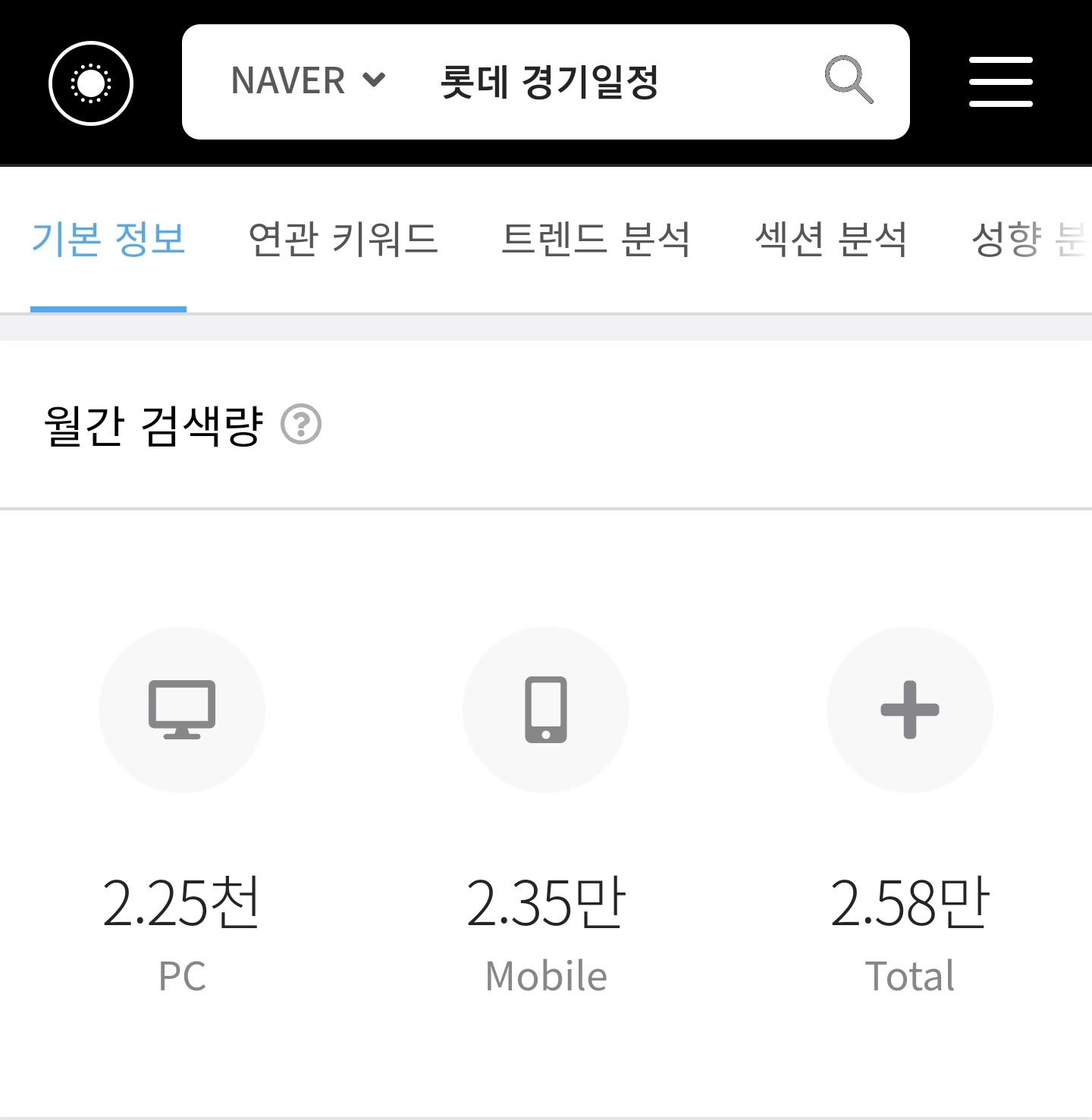The image size is (1092, 1120).
Task: Tap the circular home logo icon
Action: tap(91, 83)
